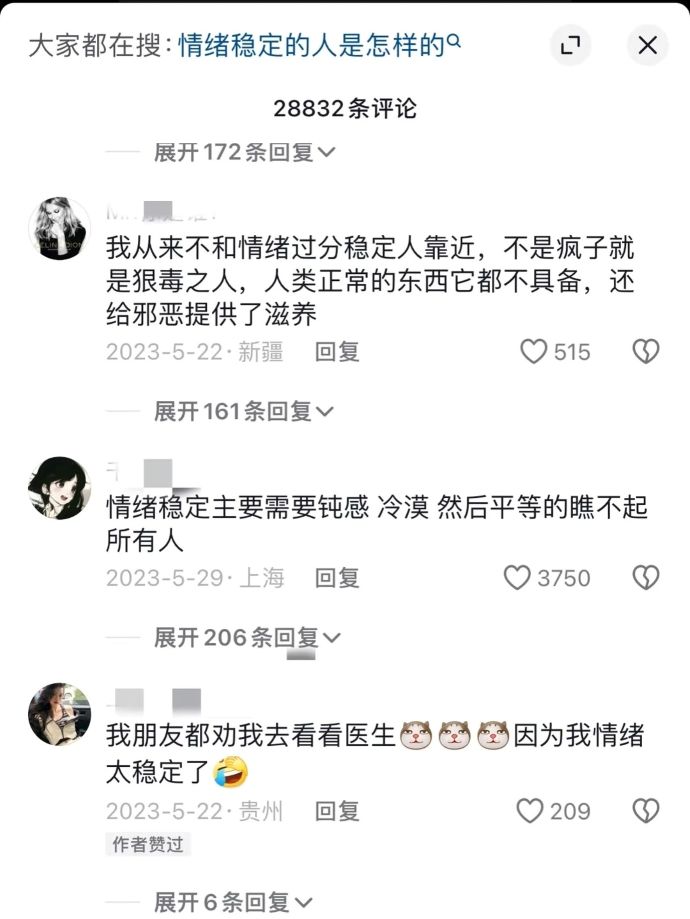Dislike the comment from 贵州
Image resolution: width=690 pixels, height=919 pixels.
click(x=646, y=811)
